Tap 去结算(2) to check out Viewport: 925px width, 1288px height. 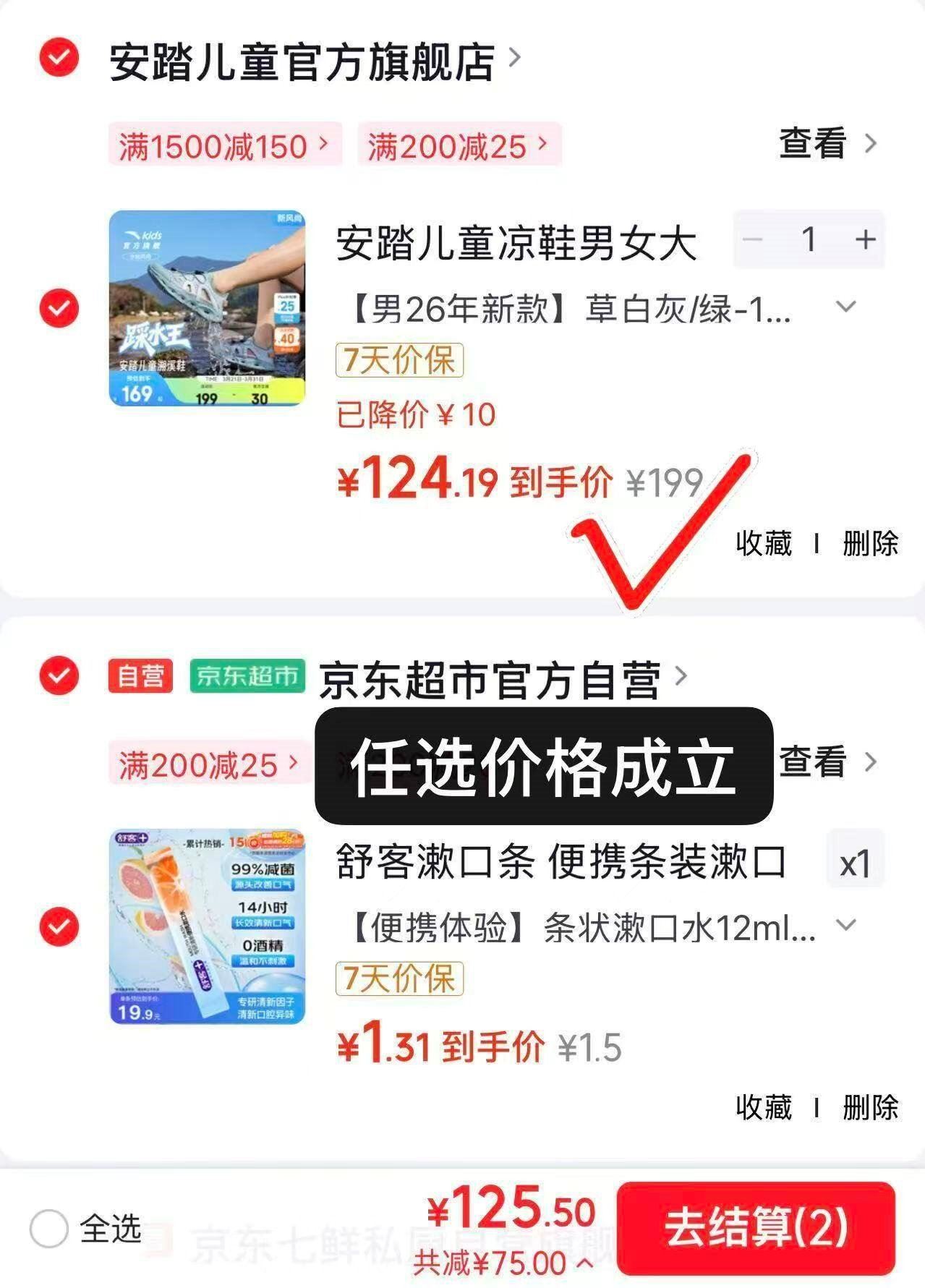point(756,1227)
